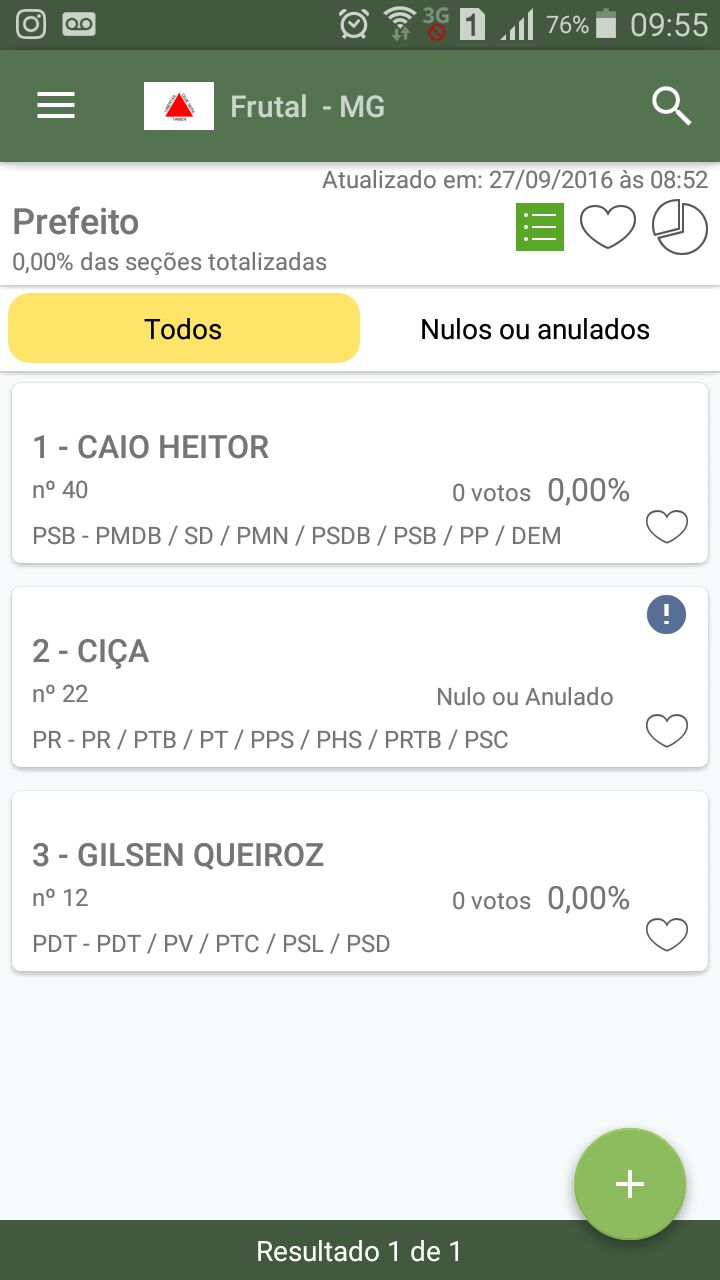Switch to pie chart view

680,227
